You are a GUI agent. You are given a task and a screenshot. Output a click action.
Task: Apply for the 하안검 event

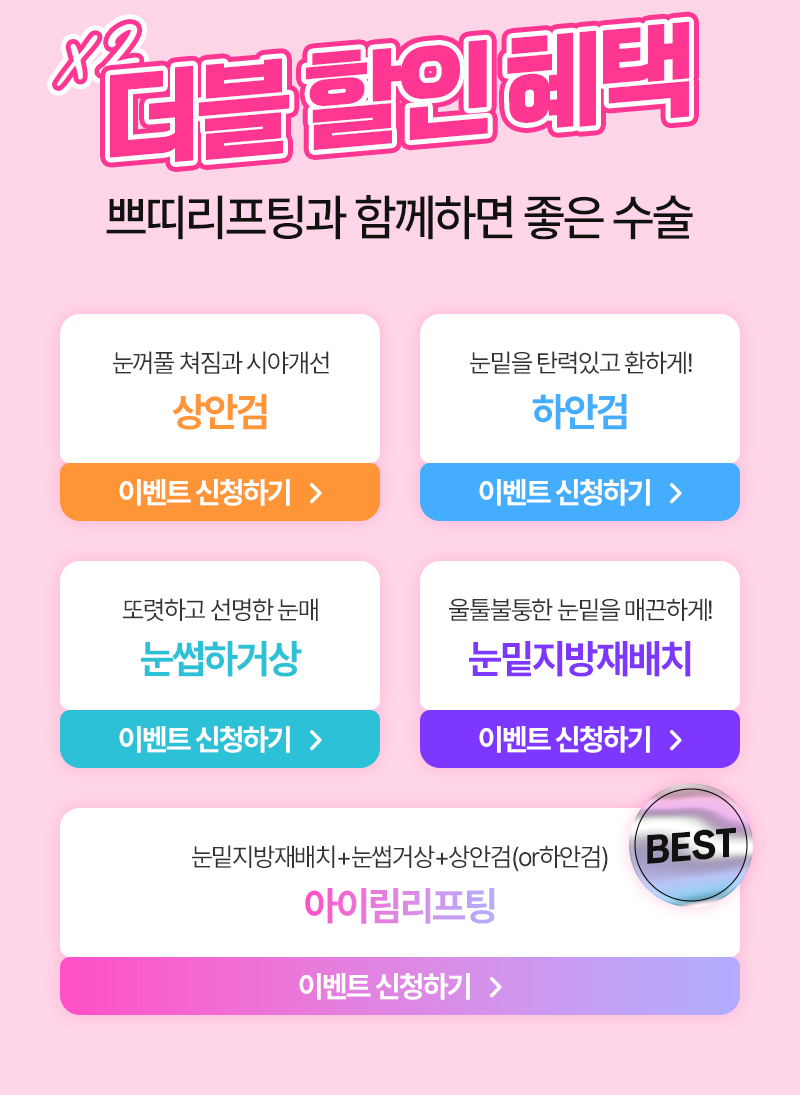(580, 492)
